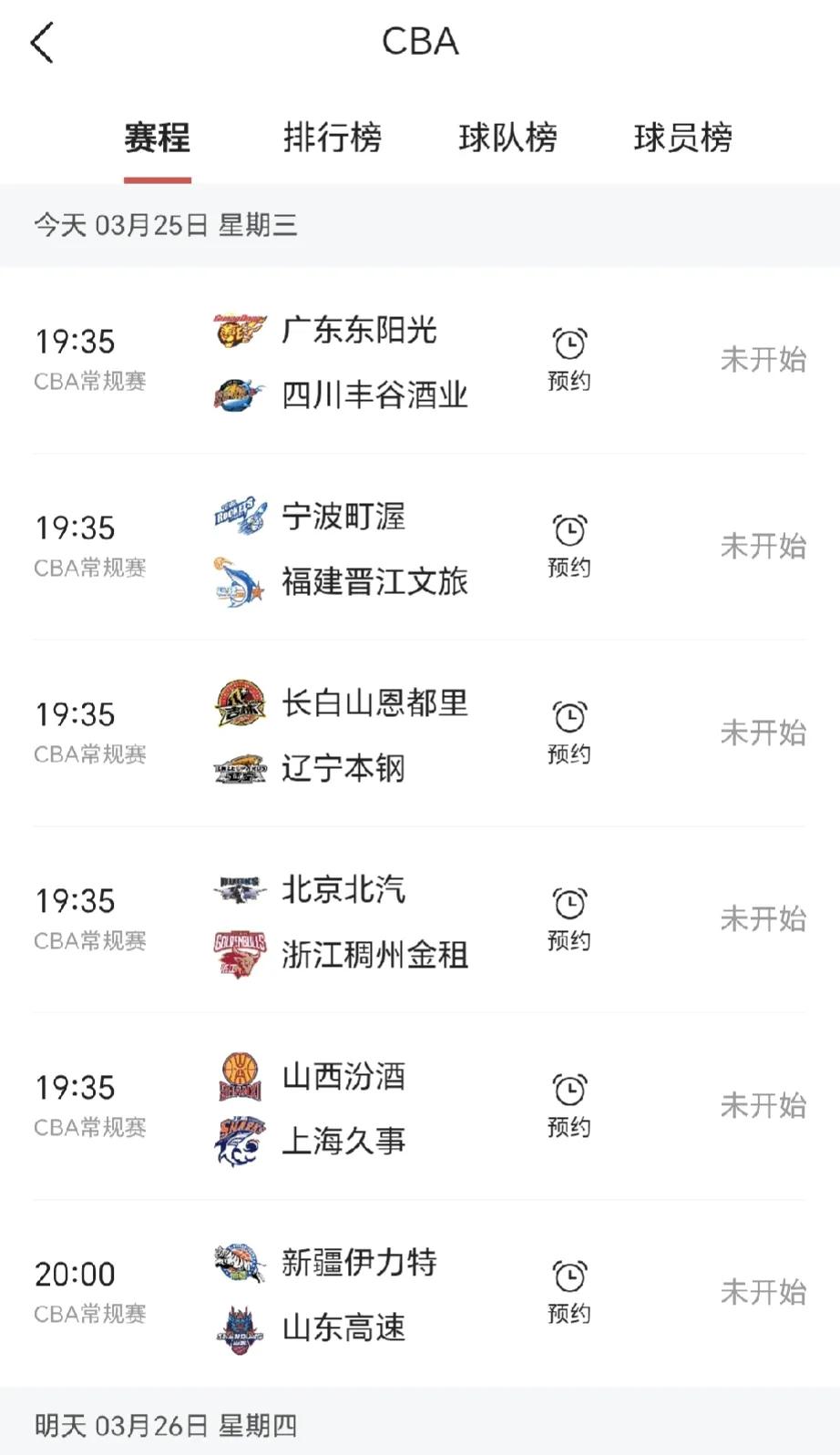Book reminder for 北京北汽 vs 浙江稠州金租
Screen dimensions: 840x1455
tap(569, 919)
